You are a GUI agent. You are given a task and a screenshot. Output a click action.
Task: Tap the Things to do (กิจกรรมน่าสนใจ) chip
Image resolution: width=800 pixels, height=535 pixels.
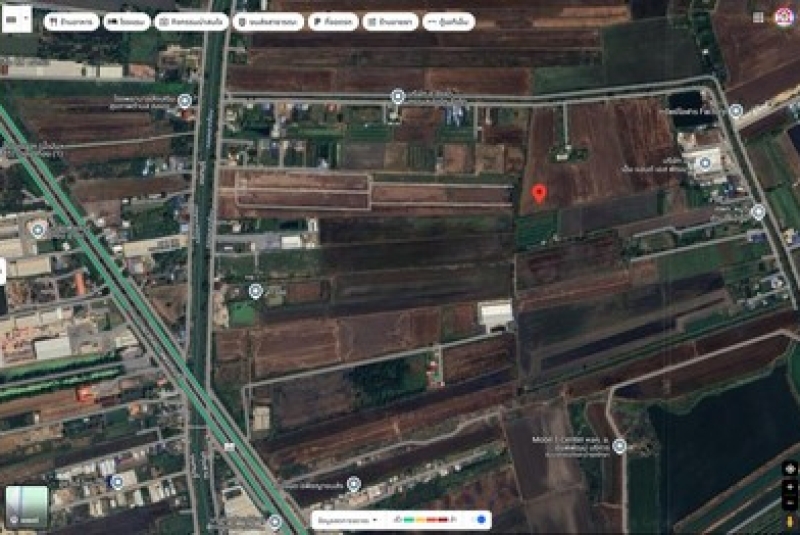[189, 21]
